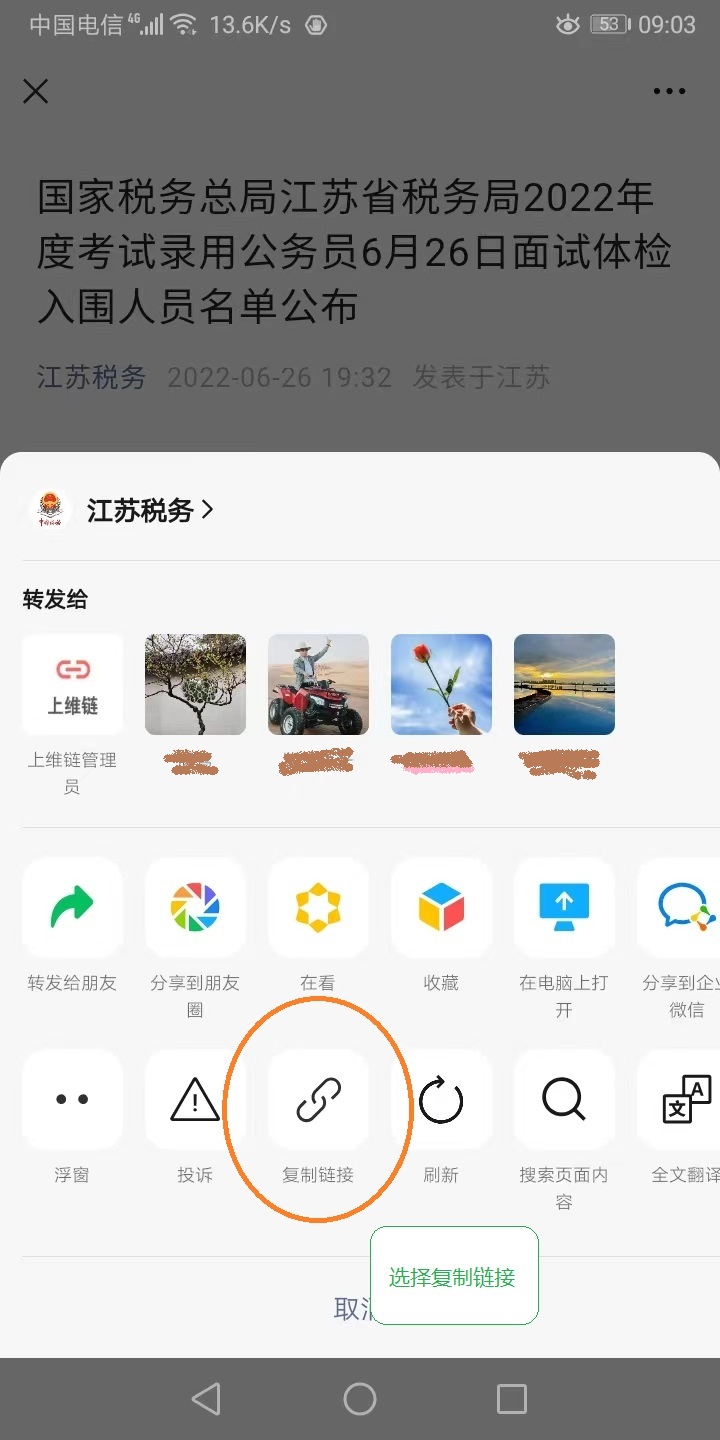Forward to the contact with rose avatar
This screenshot has width=720, height=1440.
pyautogui.click(x=441, y=685)
